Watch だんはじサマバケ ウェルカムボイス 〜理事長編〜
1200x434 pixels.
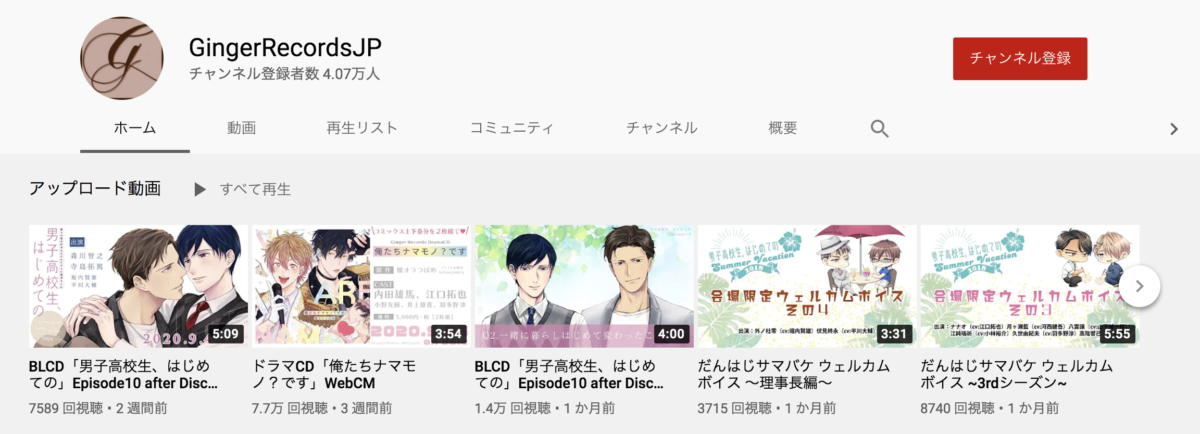click(x=806, y=285)
